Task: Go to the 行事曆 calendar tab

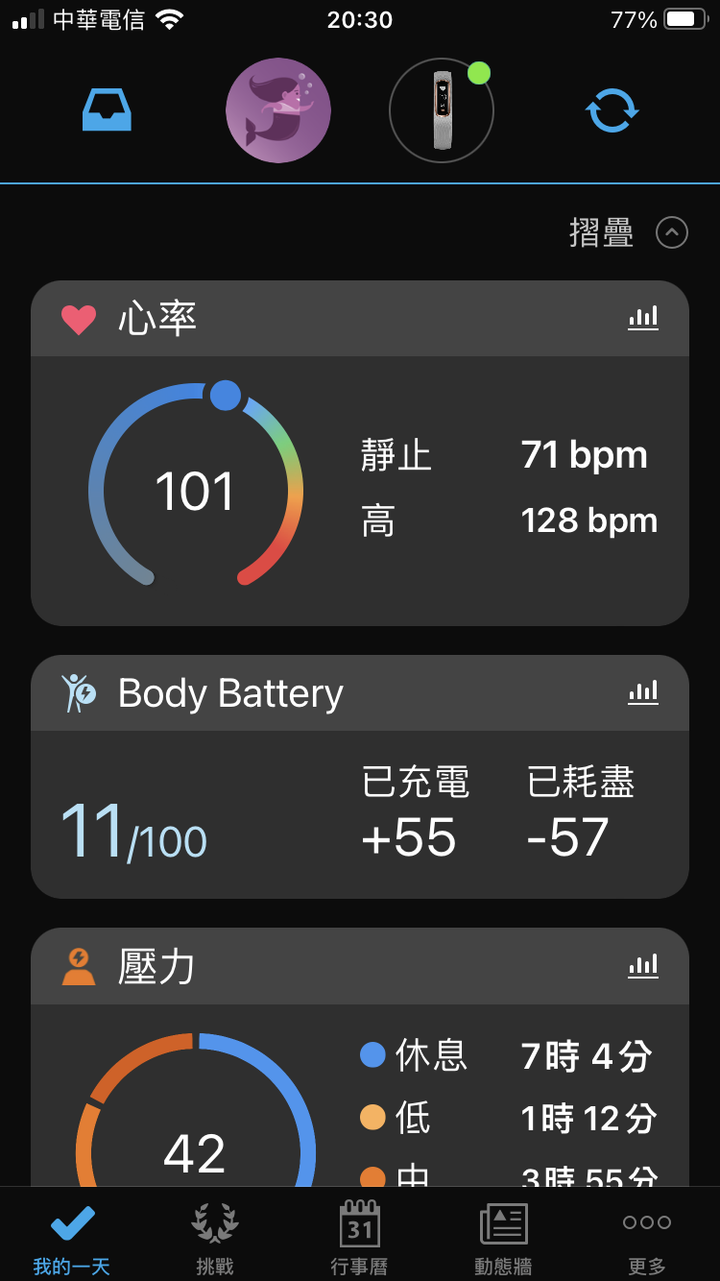Action: 359,1238
